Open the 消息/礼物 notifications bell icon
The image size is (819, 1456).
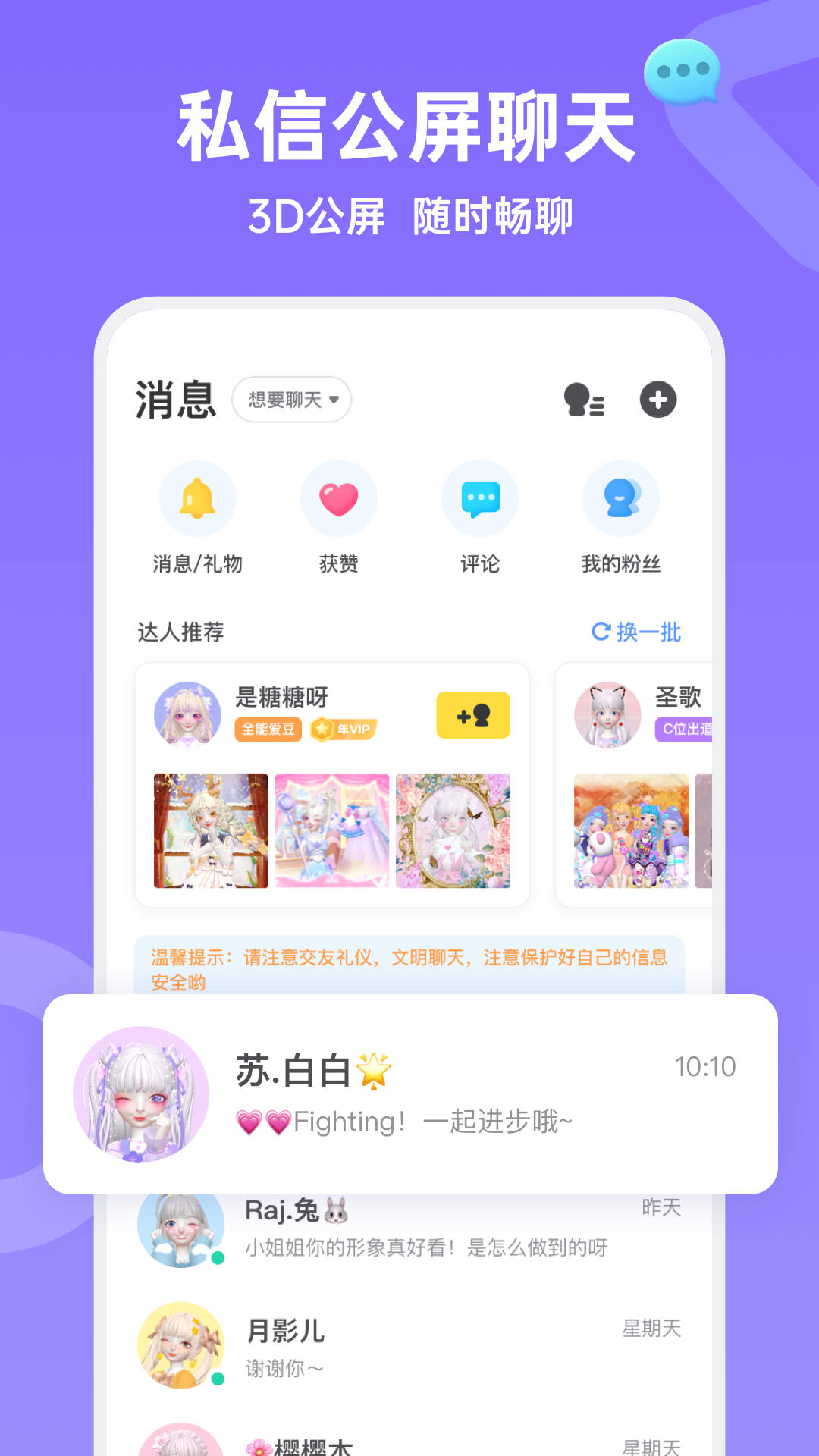click(197, 498)
